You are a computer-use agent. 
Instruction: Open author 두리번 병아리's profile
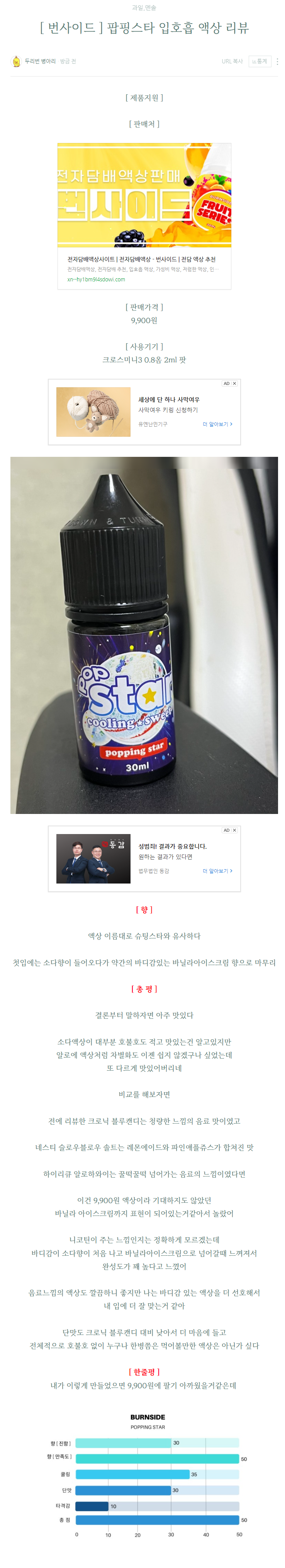pyautogui.click(x=39, y=61)
